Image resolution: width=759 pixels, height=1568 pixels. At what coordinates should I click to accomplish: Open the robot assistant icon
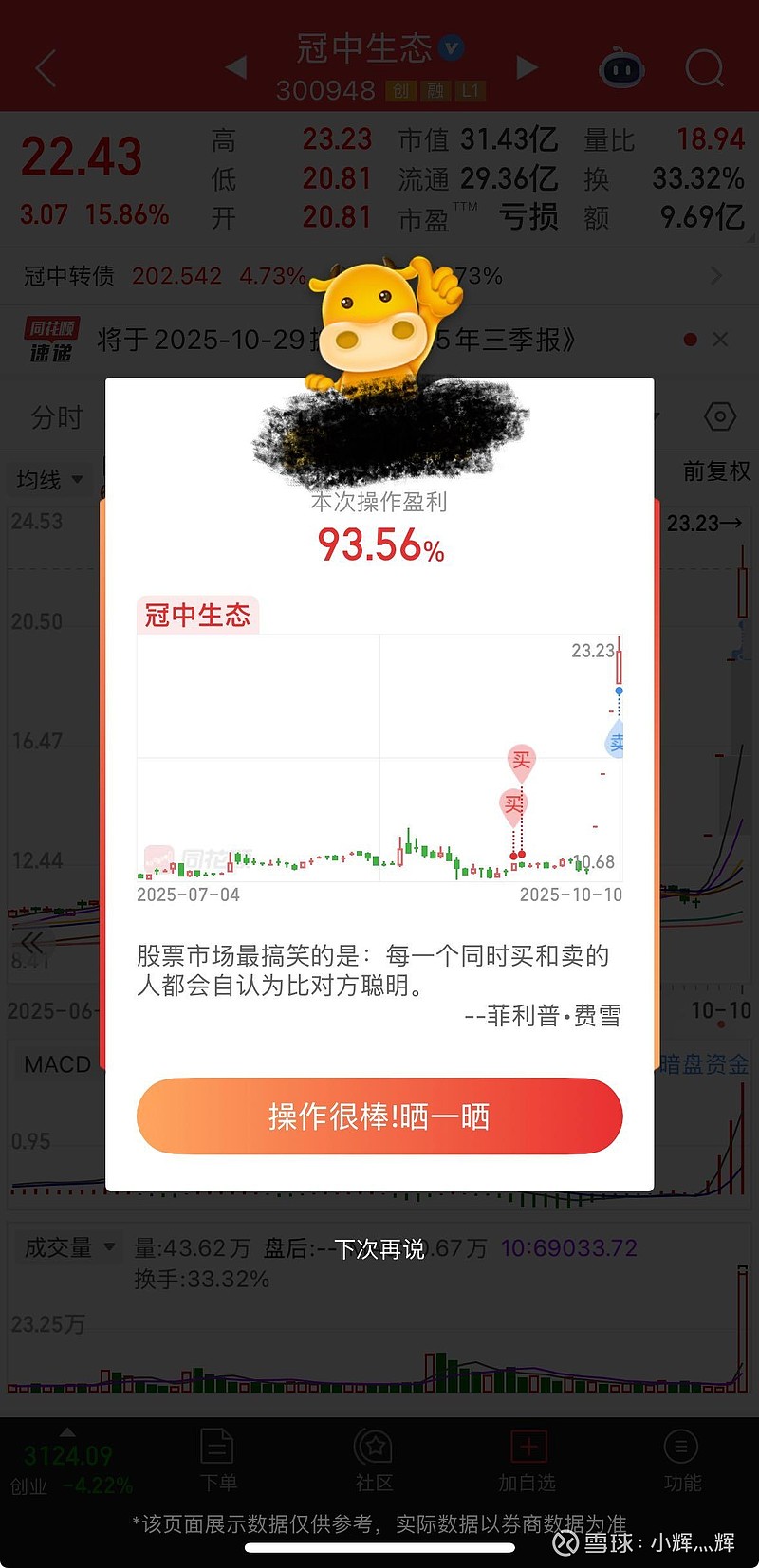point(621,68)
